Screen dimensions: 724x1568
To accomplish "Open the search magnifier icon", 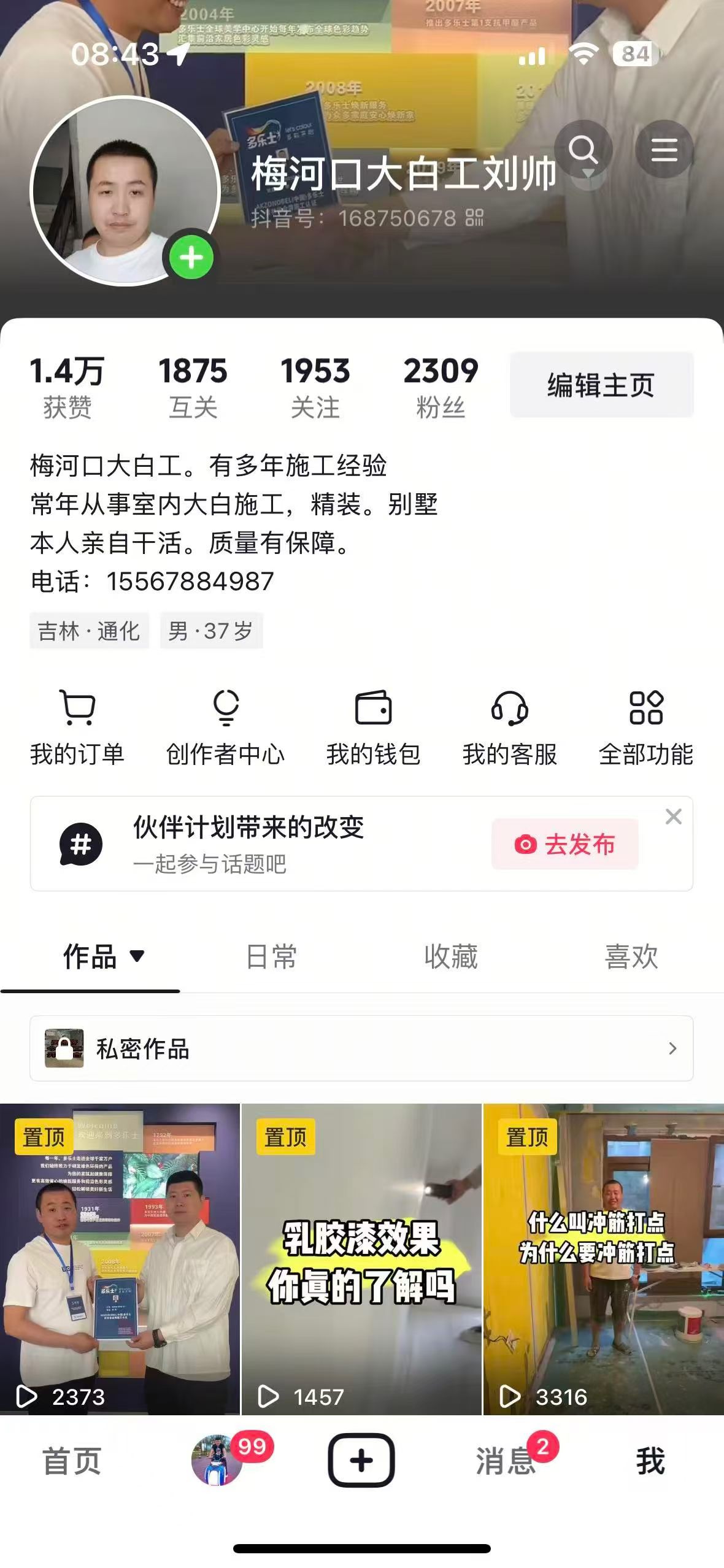I will click(x=583, y=149).
